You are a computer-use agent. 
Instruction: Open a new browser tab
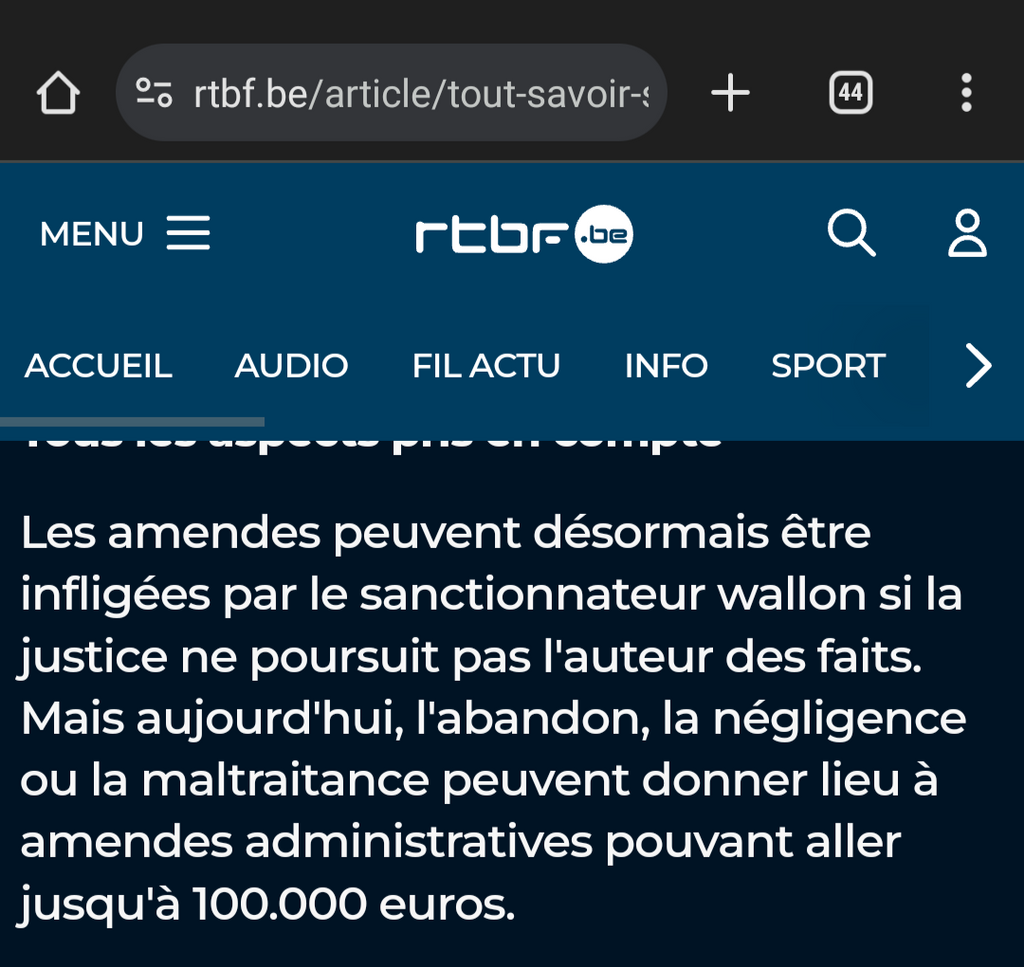pos(730,94)
